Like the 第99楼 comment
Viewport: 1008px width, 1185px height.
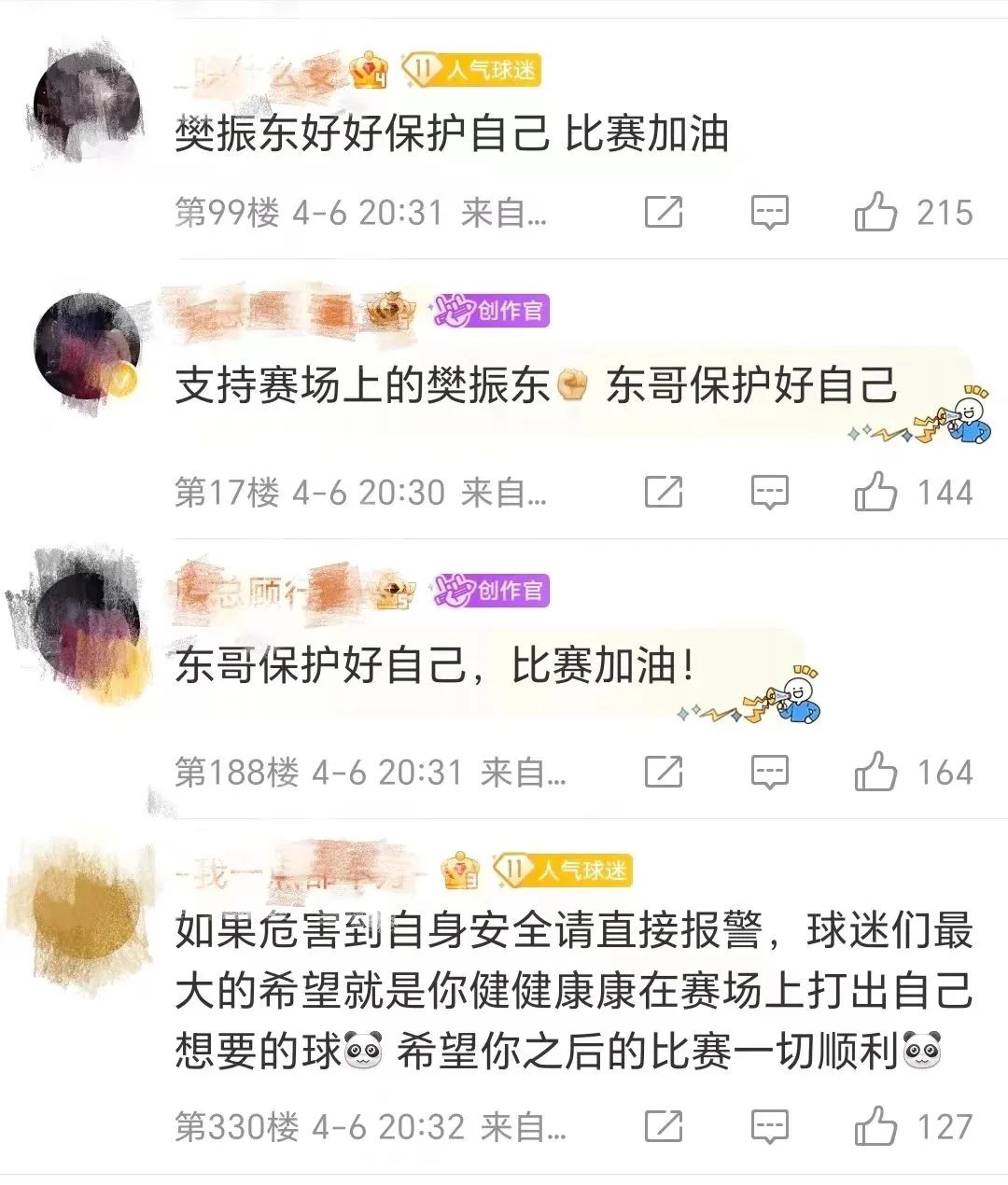click(x=875, y=213)
